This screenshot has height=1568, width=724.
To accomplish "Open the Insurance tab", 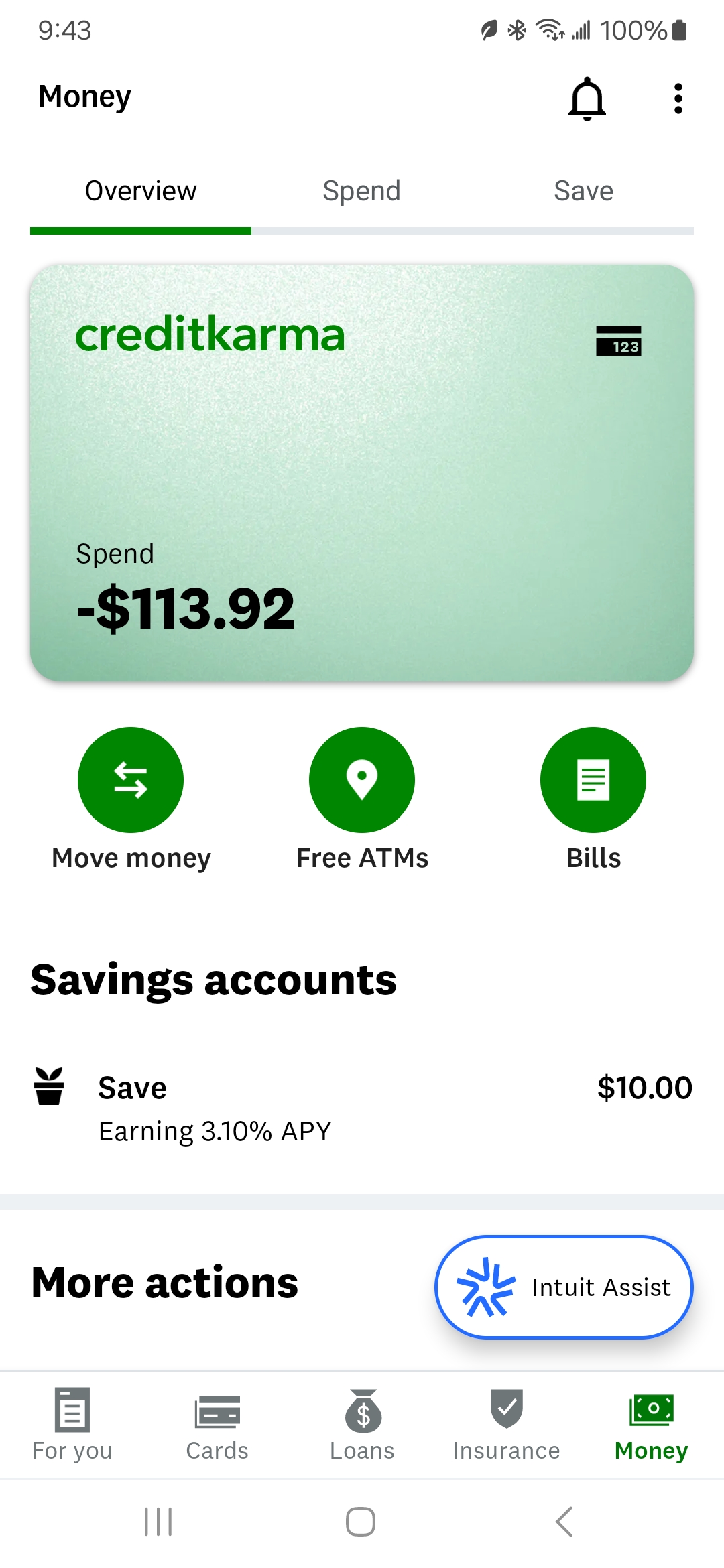I will pyautogui.click(x=507, y=1425).
